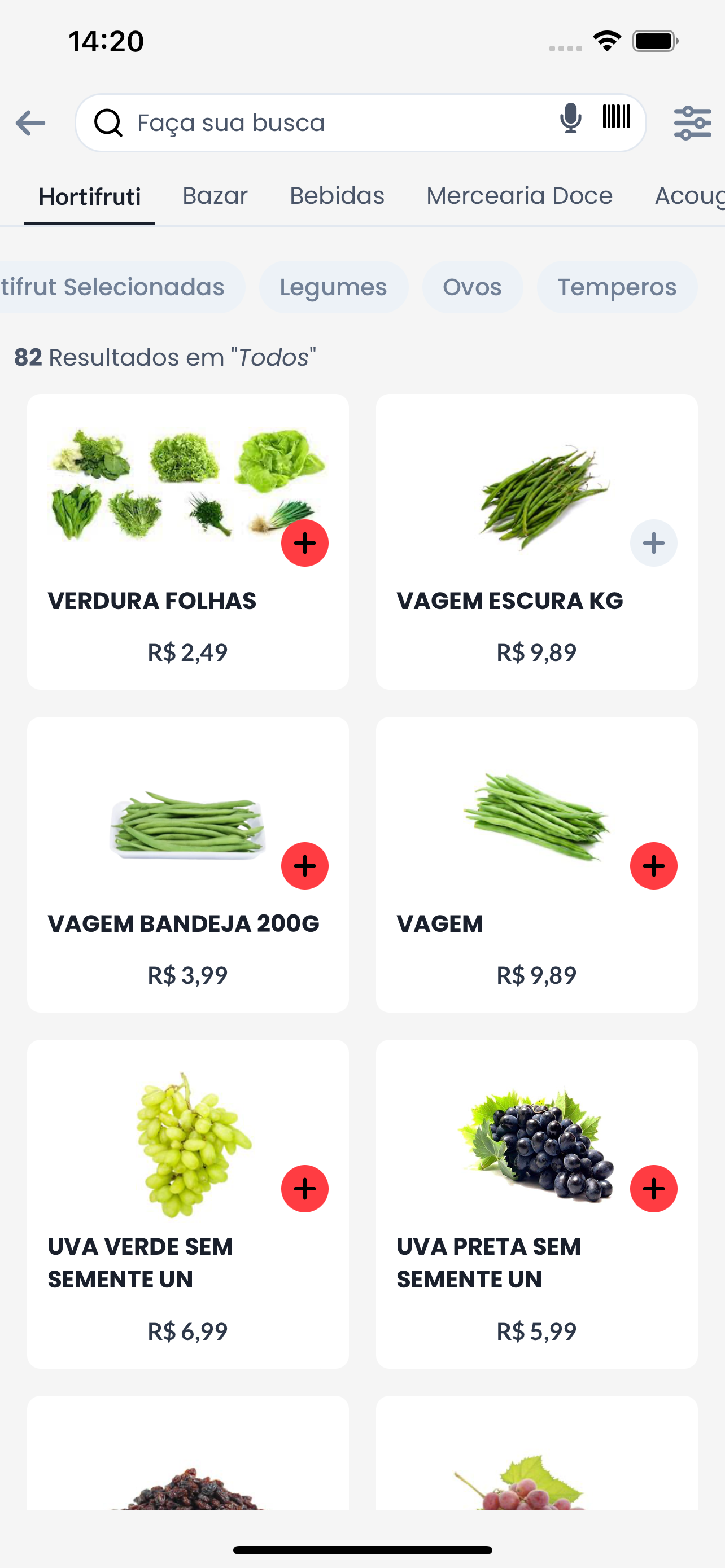
Task: Add the R$ 9,89 VAGEM to cart
Action: [x=654, y=866]
